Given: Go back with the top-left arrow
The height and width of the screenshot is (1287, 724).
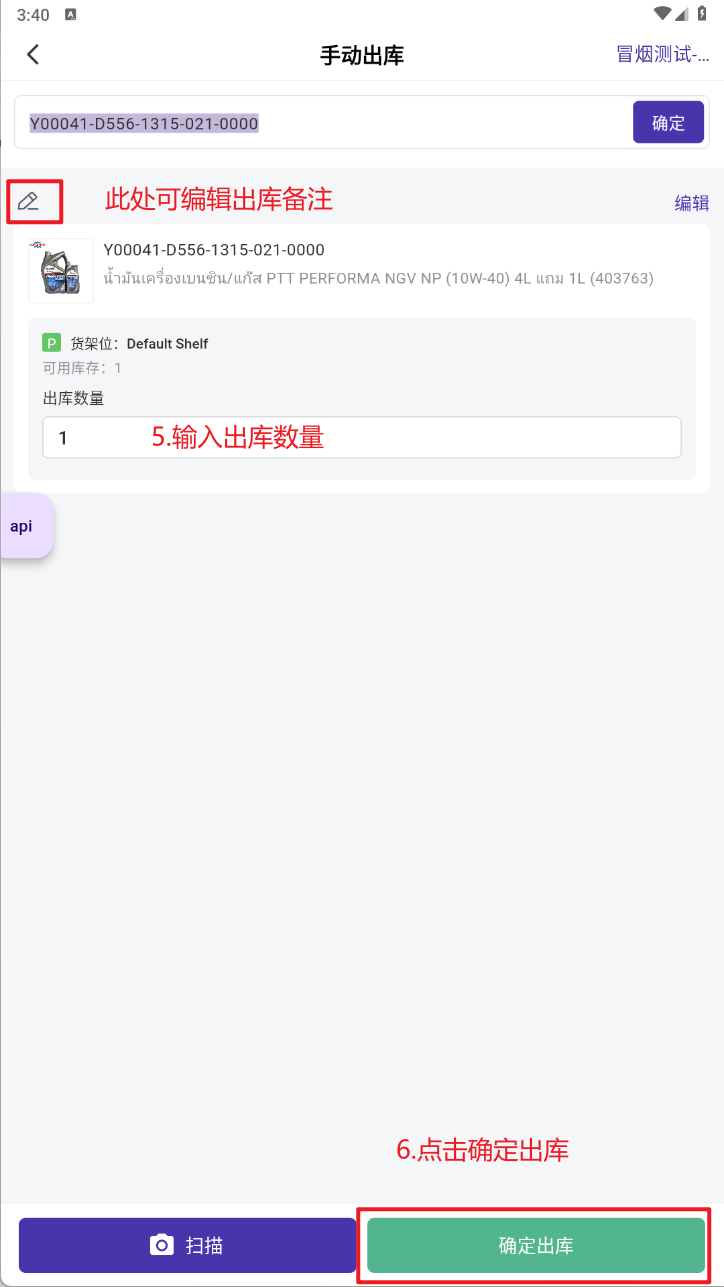Looking at the screenshot, I should click(33, 54).
